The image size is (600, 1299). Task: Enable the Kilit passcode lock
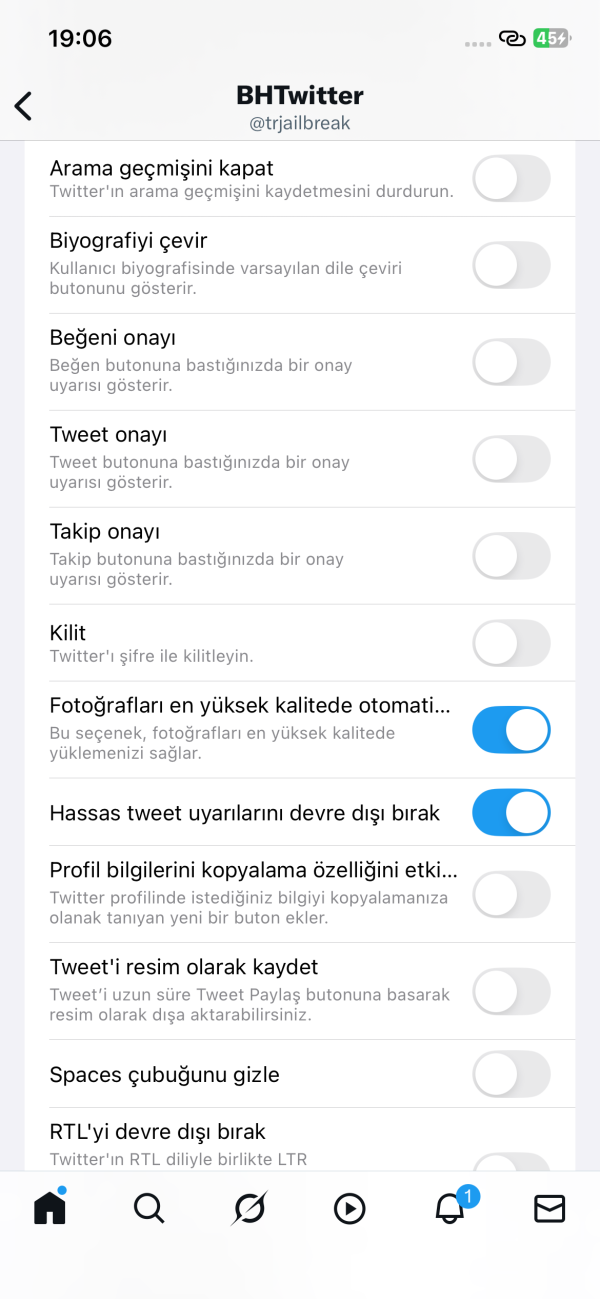pos(511,643)
